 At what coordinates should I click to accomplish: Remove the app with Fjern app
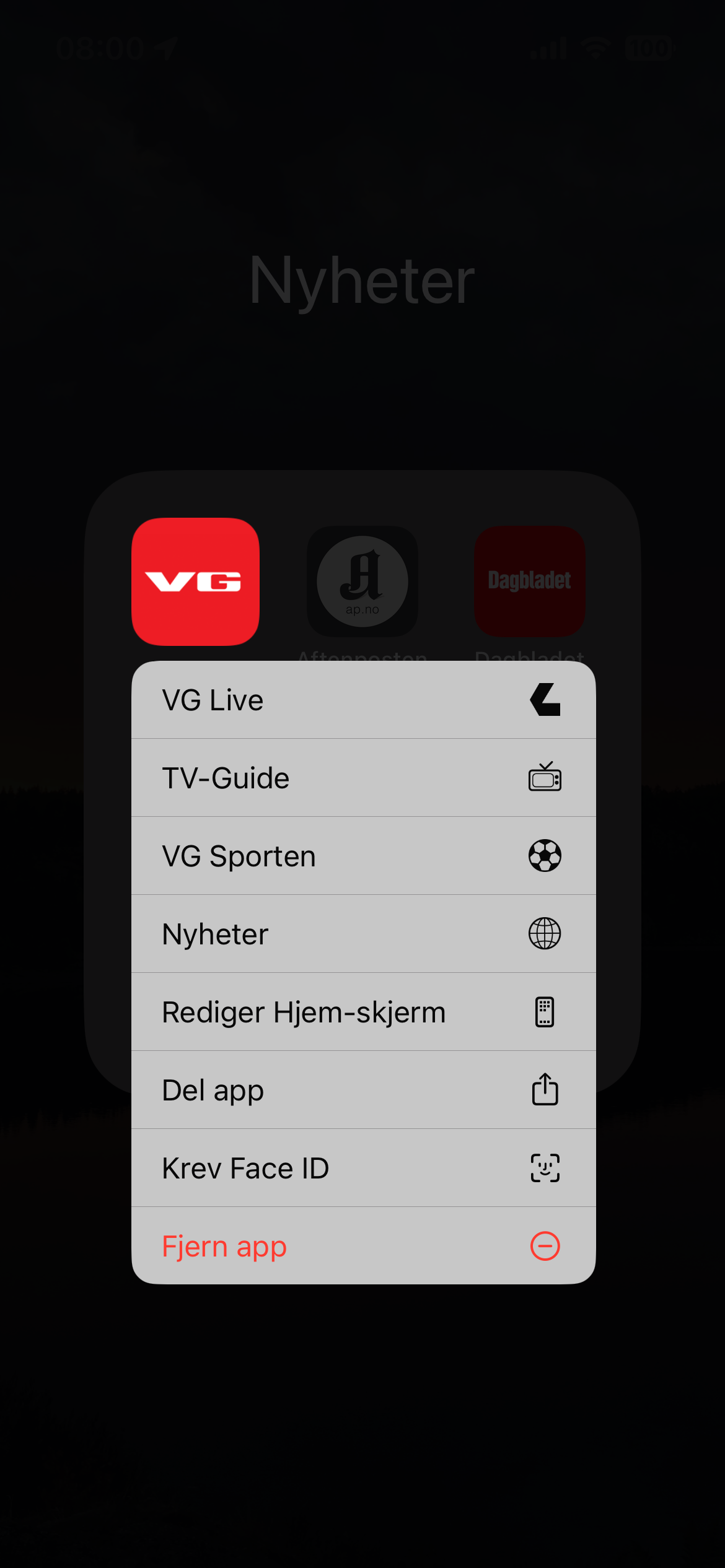[363, 1246]
